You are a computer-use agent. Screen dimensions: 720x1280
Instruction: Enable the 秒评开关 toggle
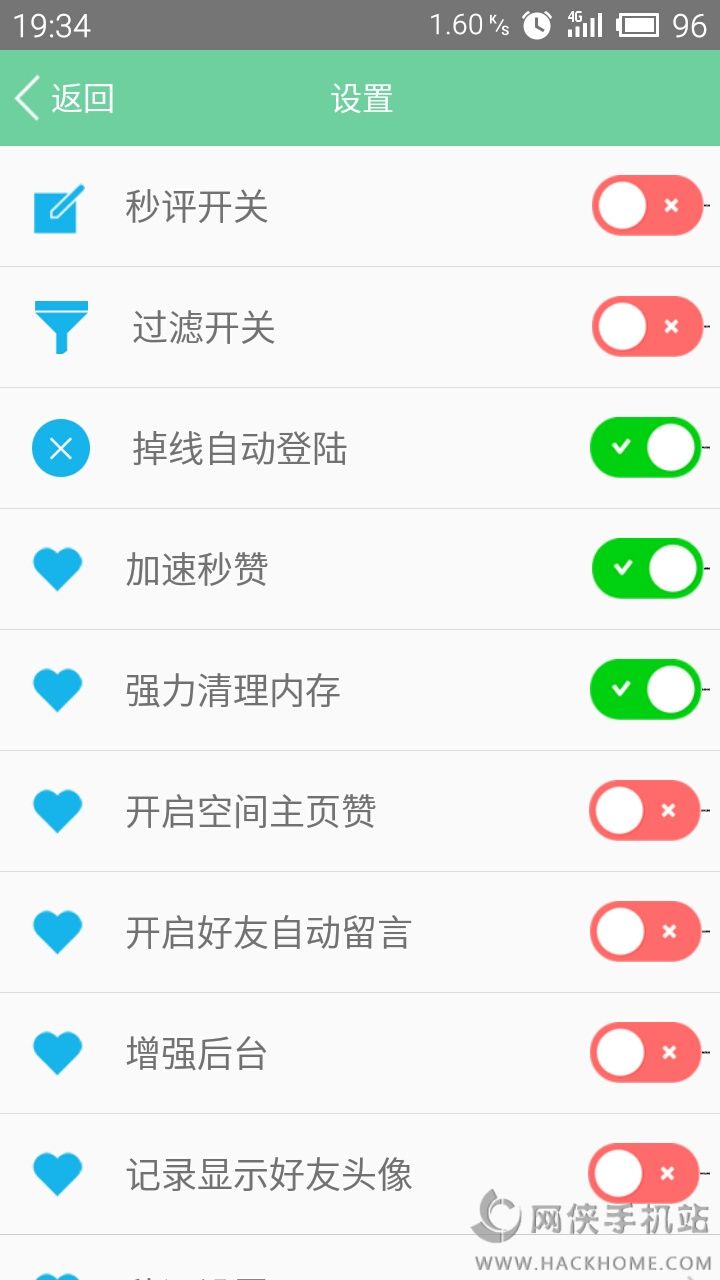pyautogui.click(x=645, y=206)
